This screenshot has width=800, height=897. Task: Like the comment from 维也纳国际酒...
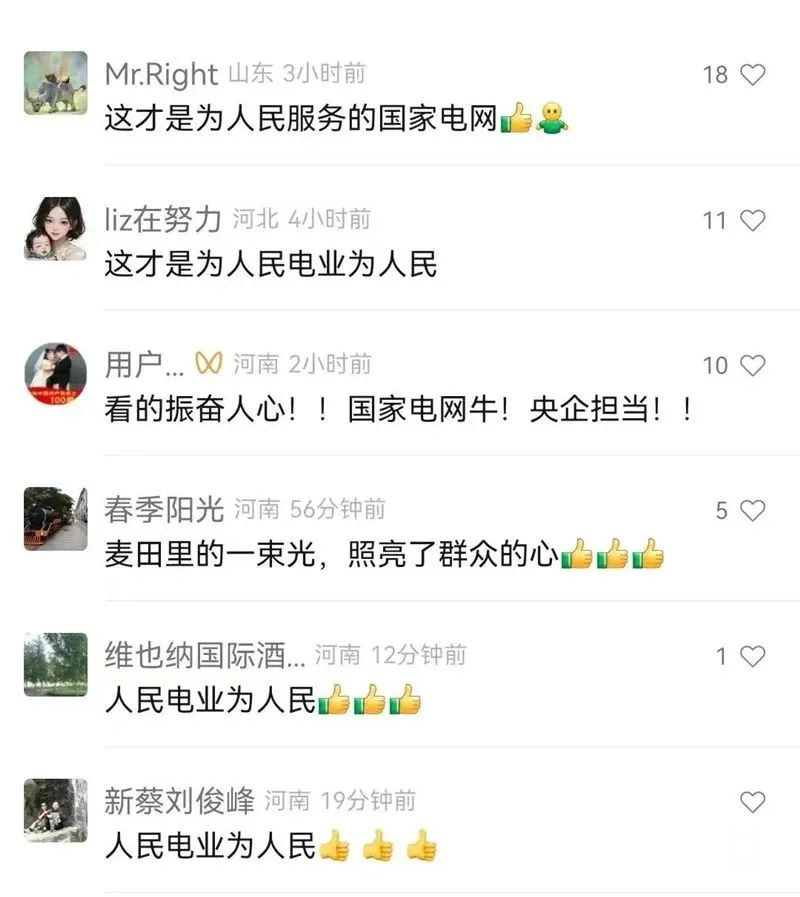pos(752,657)
